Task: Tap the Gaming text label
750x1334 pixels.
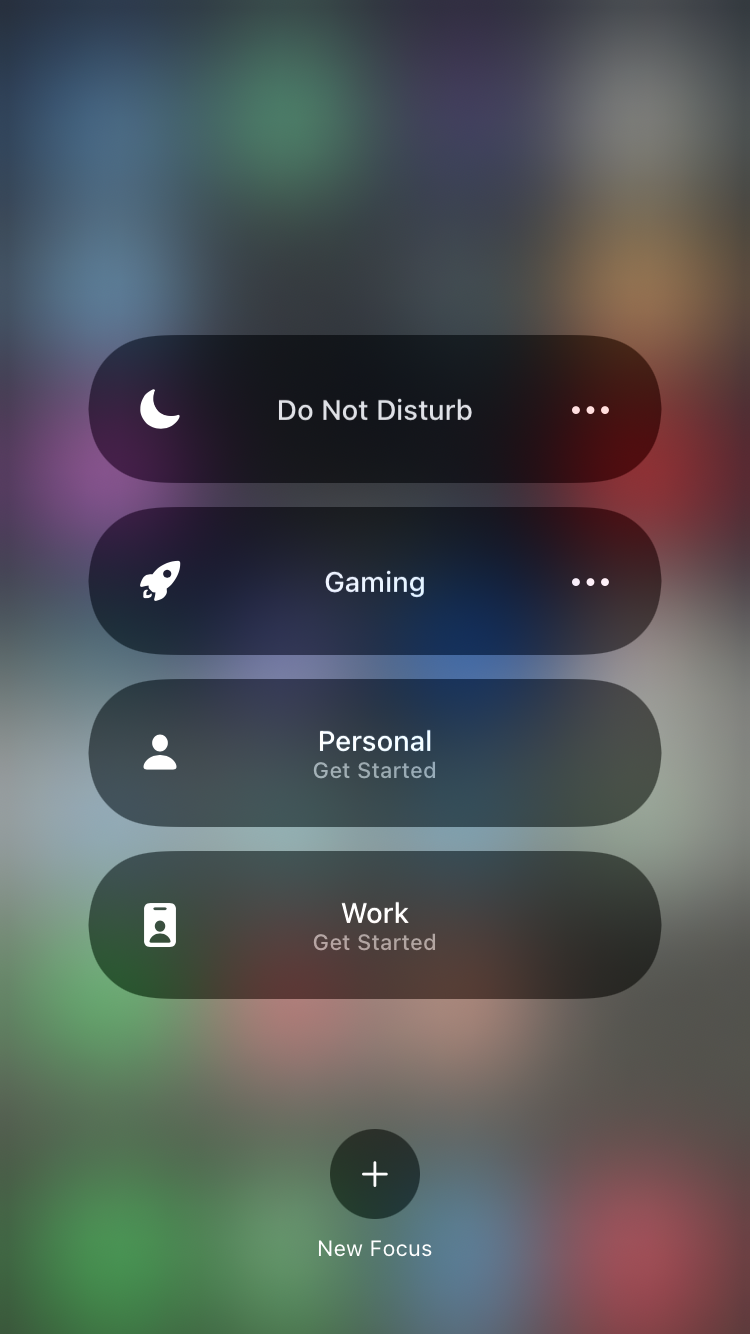Action: [x=374, y=581]
